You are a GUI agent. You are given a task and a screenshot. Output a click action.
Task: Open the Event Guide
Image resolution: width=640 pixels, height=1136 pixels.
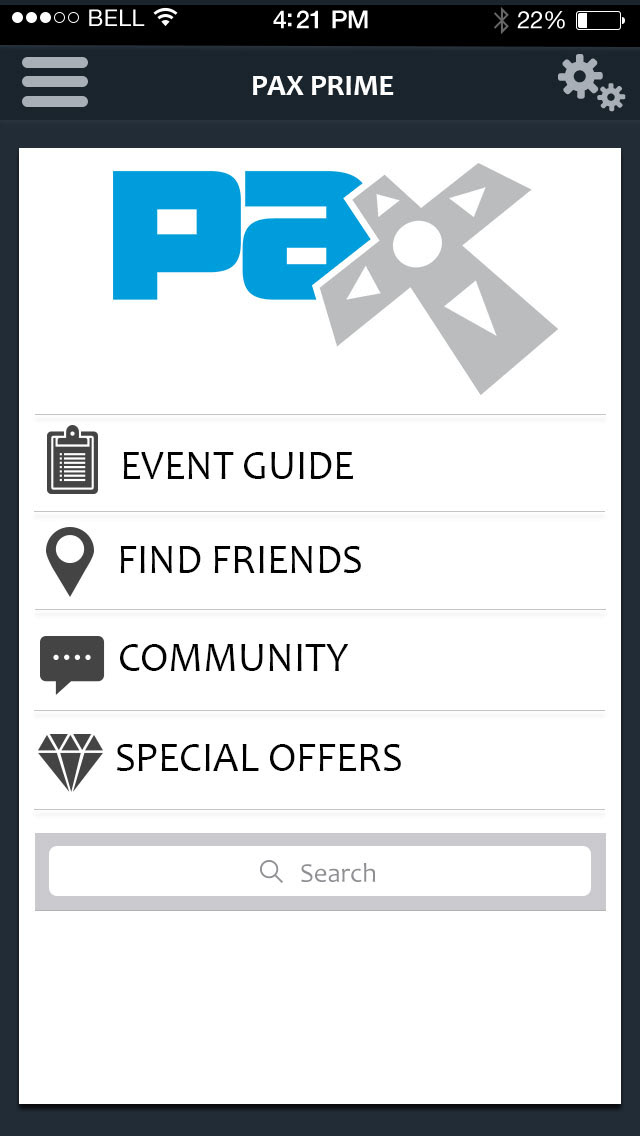tap(237, 466)
